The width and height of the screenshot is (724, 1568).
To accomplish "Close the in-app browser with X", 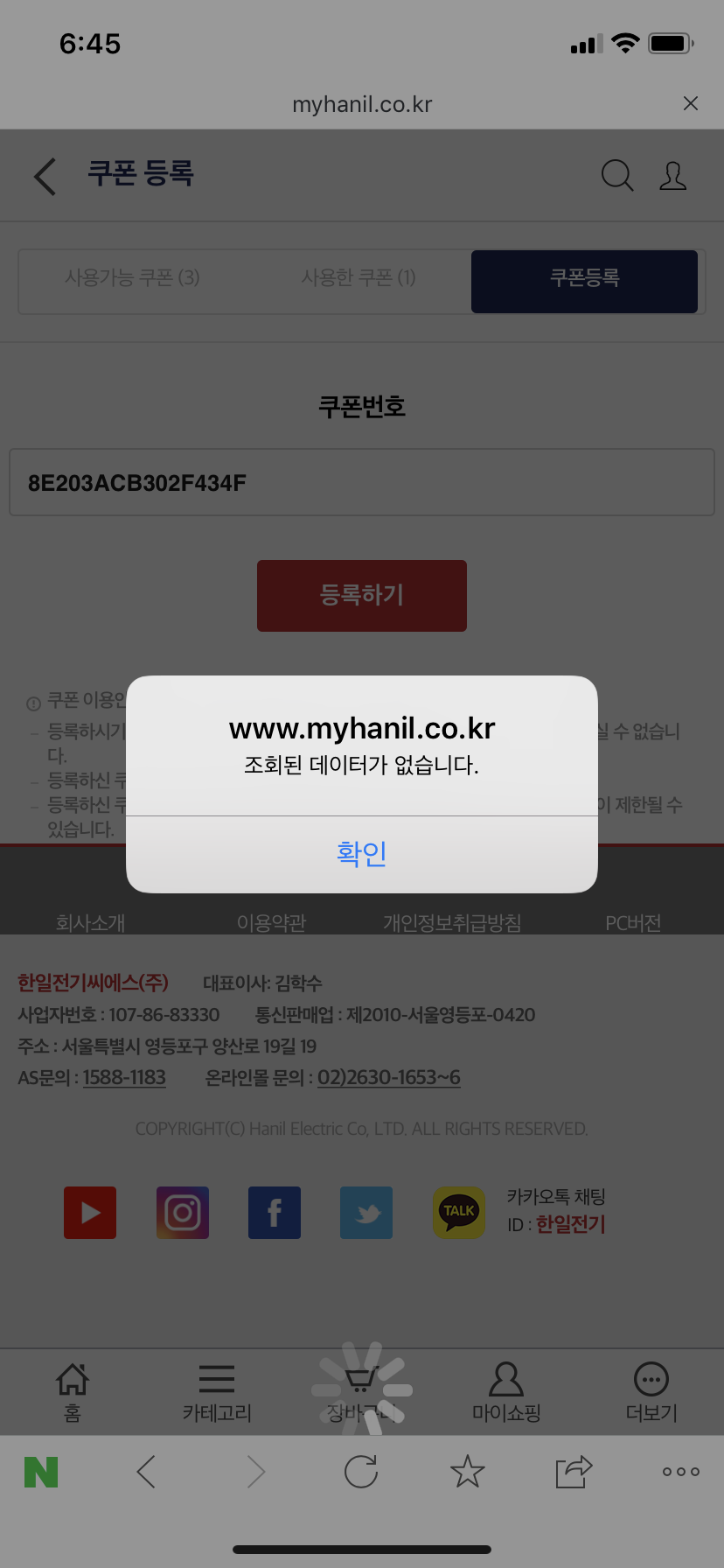I will 691,103.
